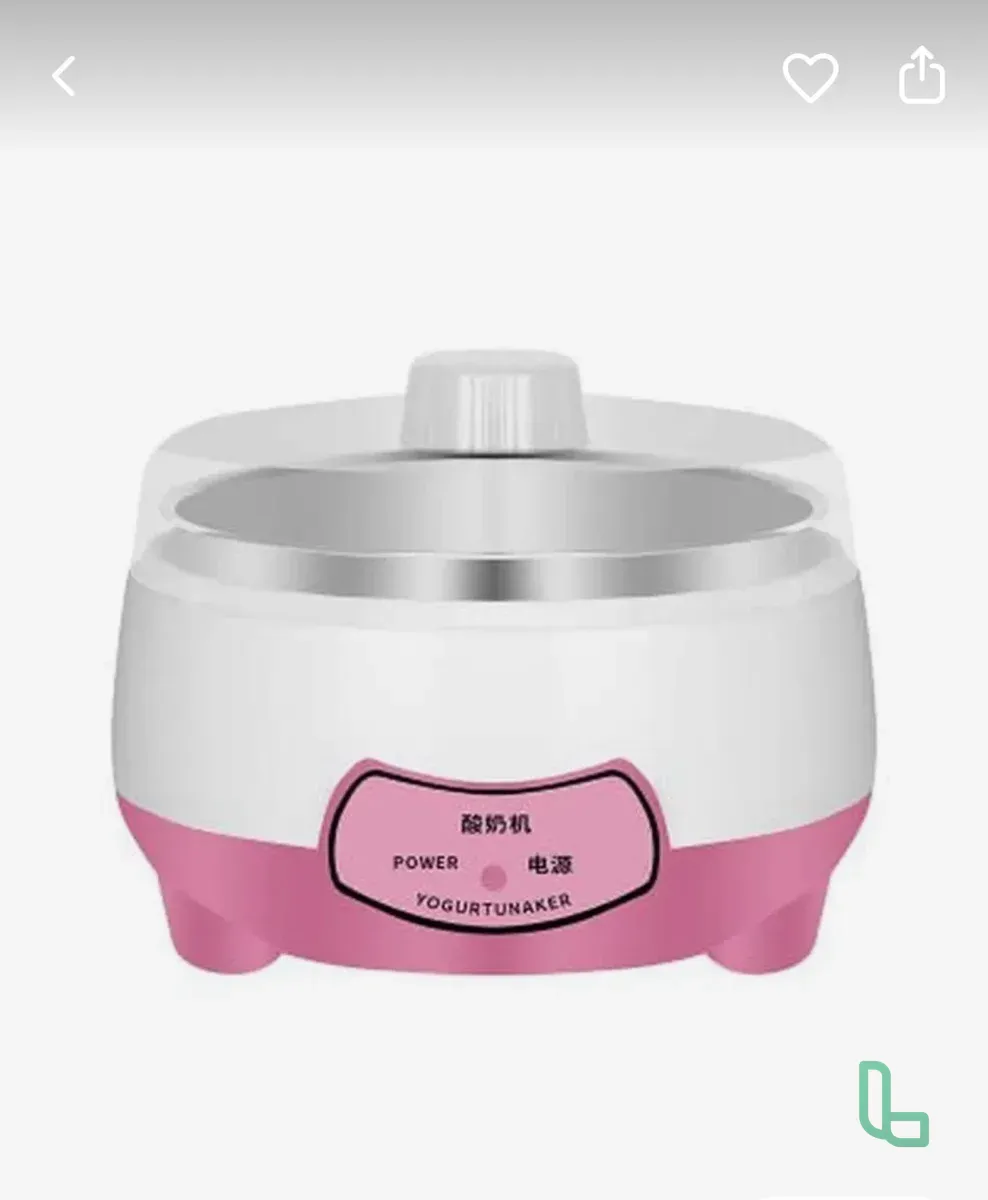The height and width of the screenshot is (1200, 988).
Task: Open the yogurt maker product photo
Action: (x=494, y=660)
